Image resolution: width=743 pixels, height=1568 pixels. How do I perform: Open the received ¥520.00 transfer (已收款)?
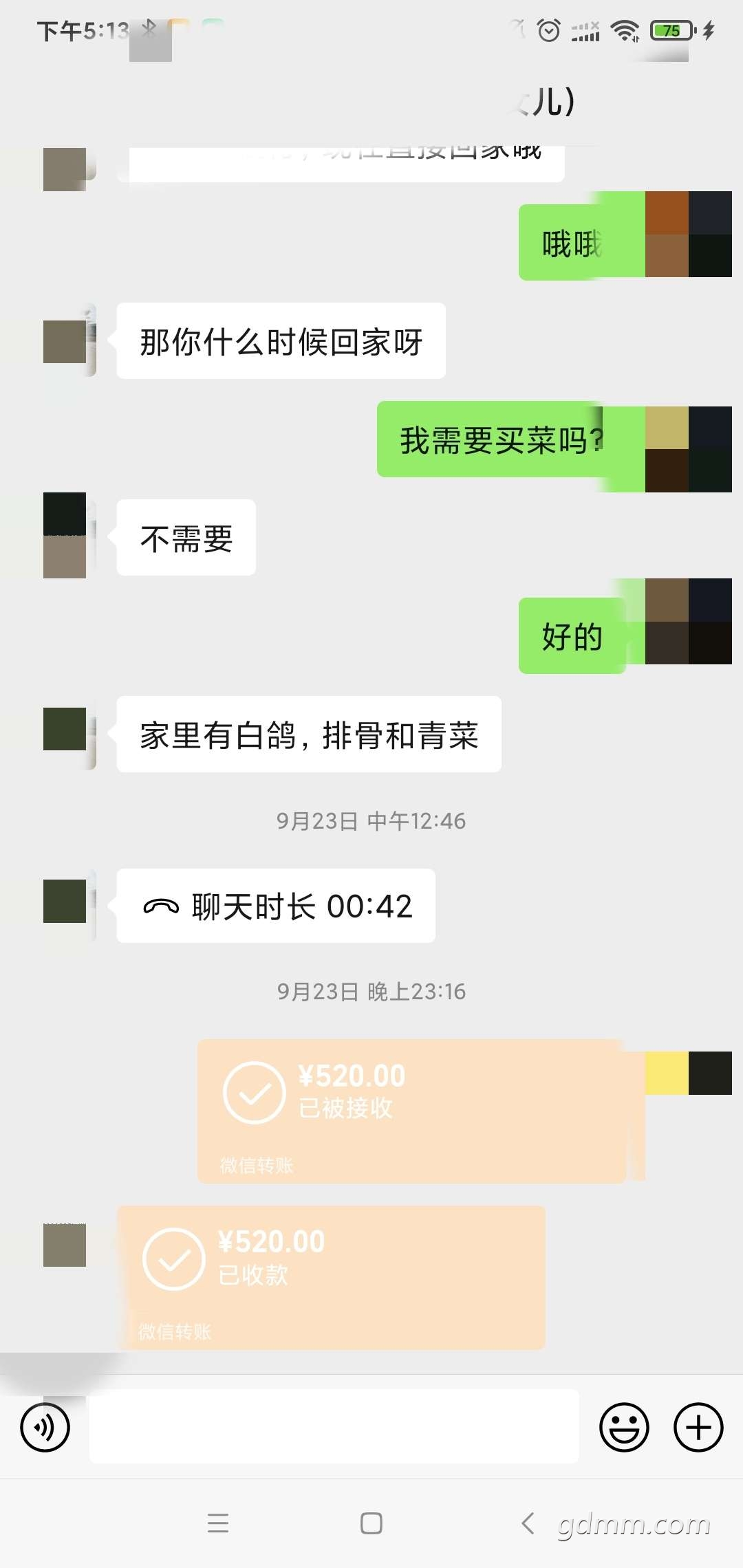click(x=332, y=1276)
